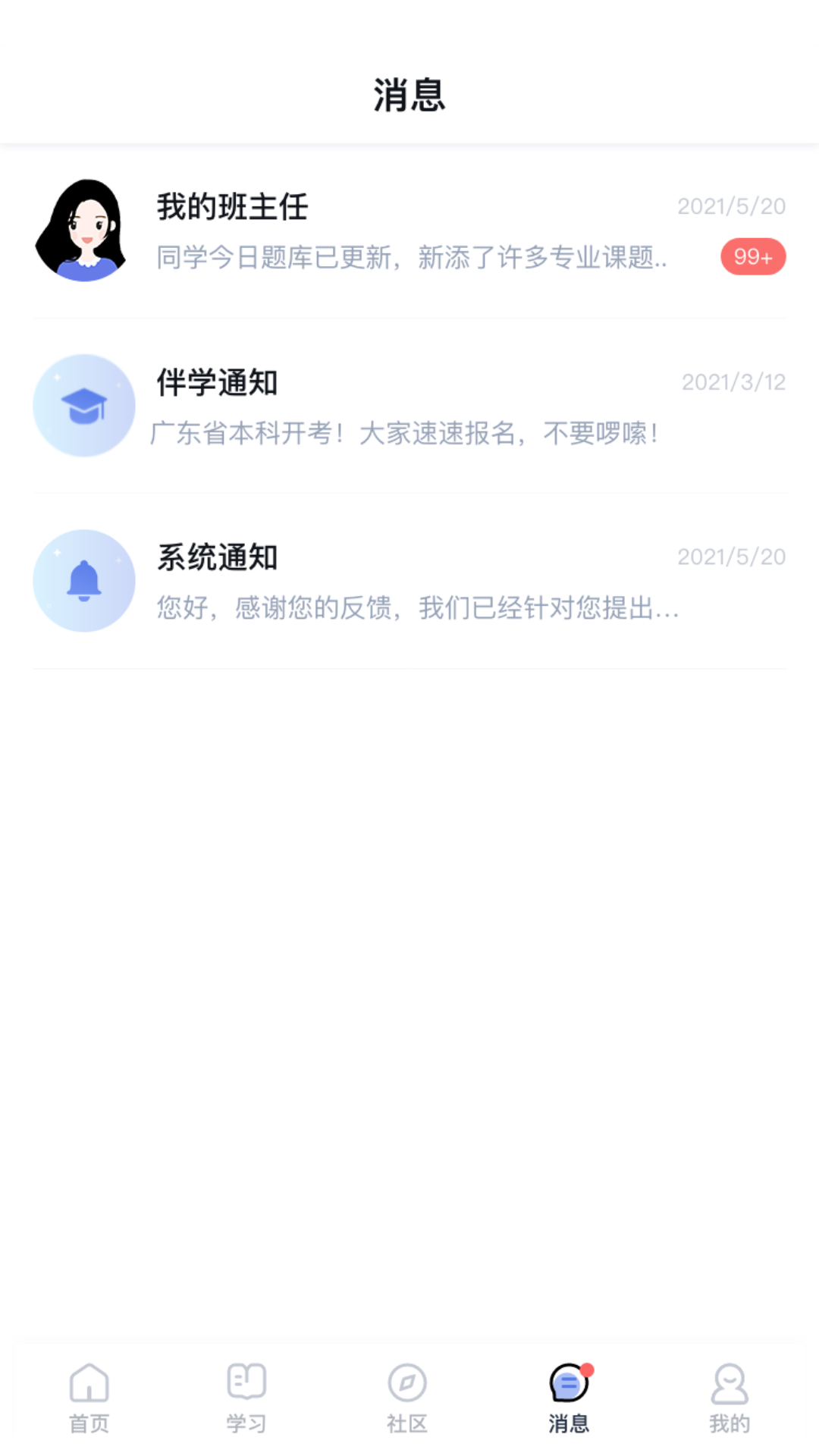Tap the 2021/5/20 timestamp on teacher message
Image resolution: width=819 pixels, height=1456 pixels.
click(x=730, y=206)
